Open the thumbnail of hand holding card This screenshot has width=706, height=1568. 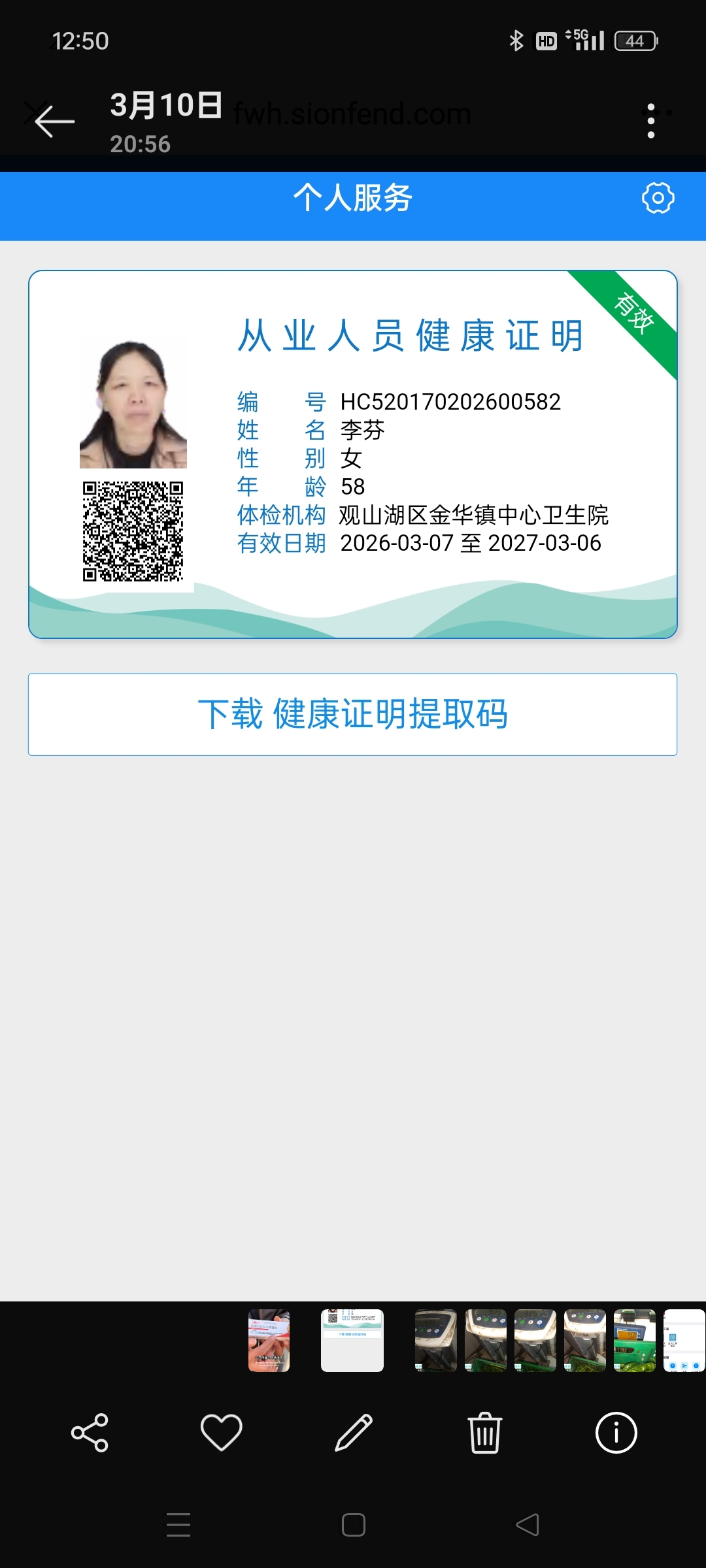(269, 1340)
